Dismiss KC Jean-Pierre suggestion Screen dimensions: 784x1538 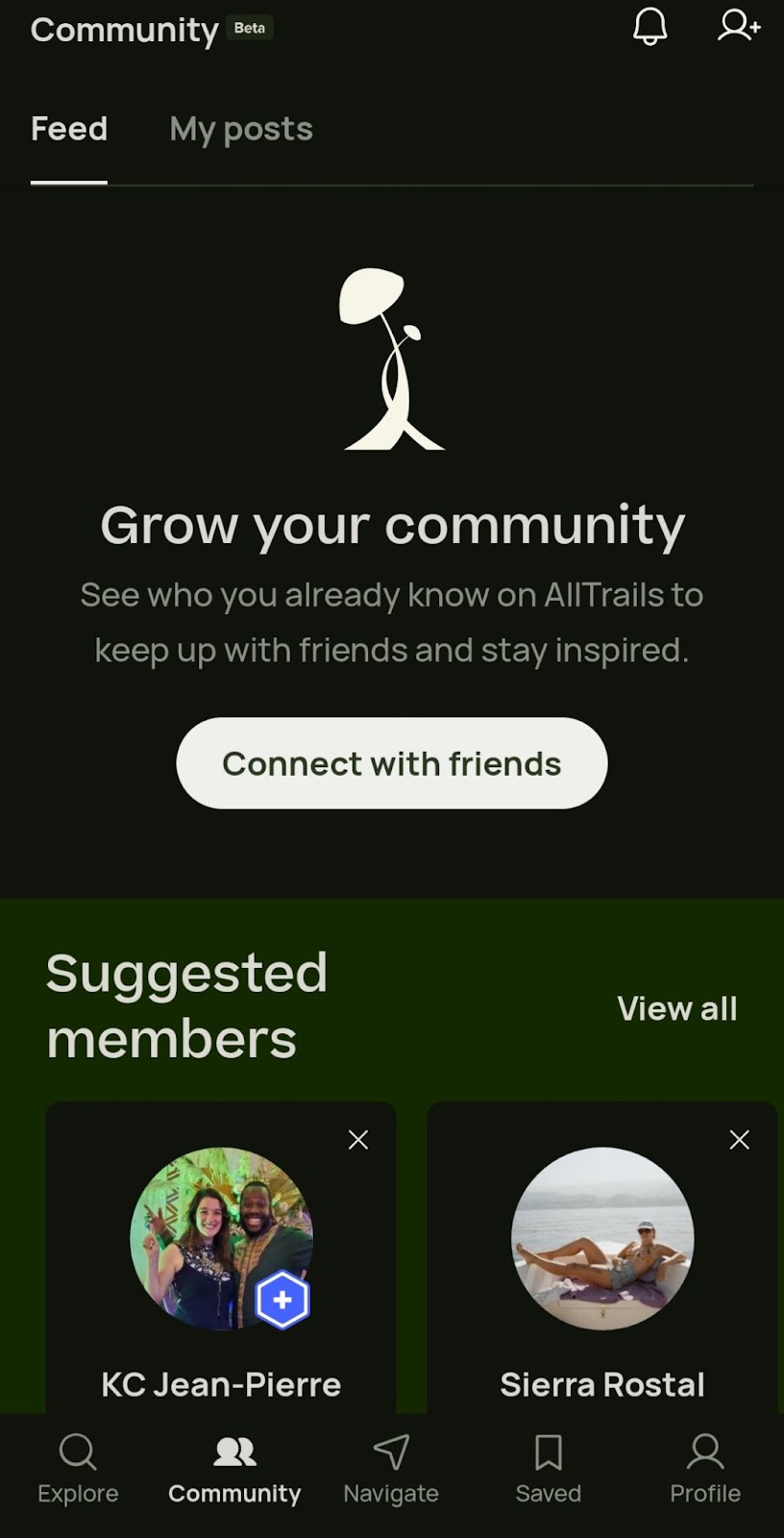(x=358, y=1140)
